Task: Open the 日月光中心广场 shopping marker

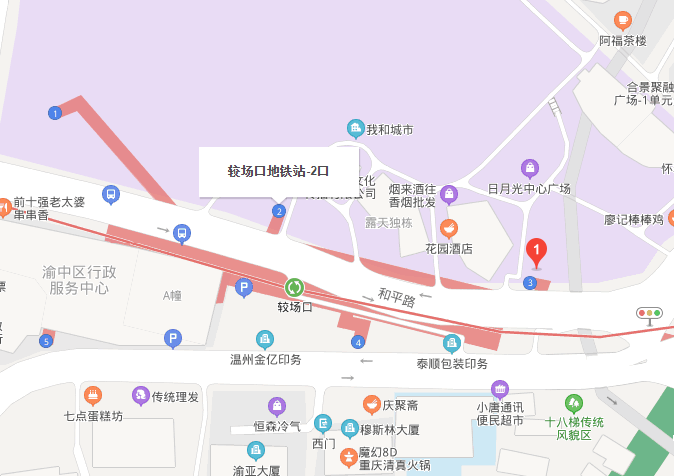Action: pyautogui.click(x=529, y=168)
